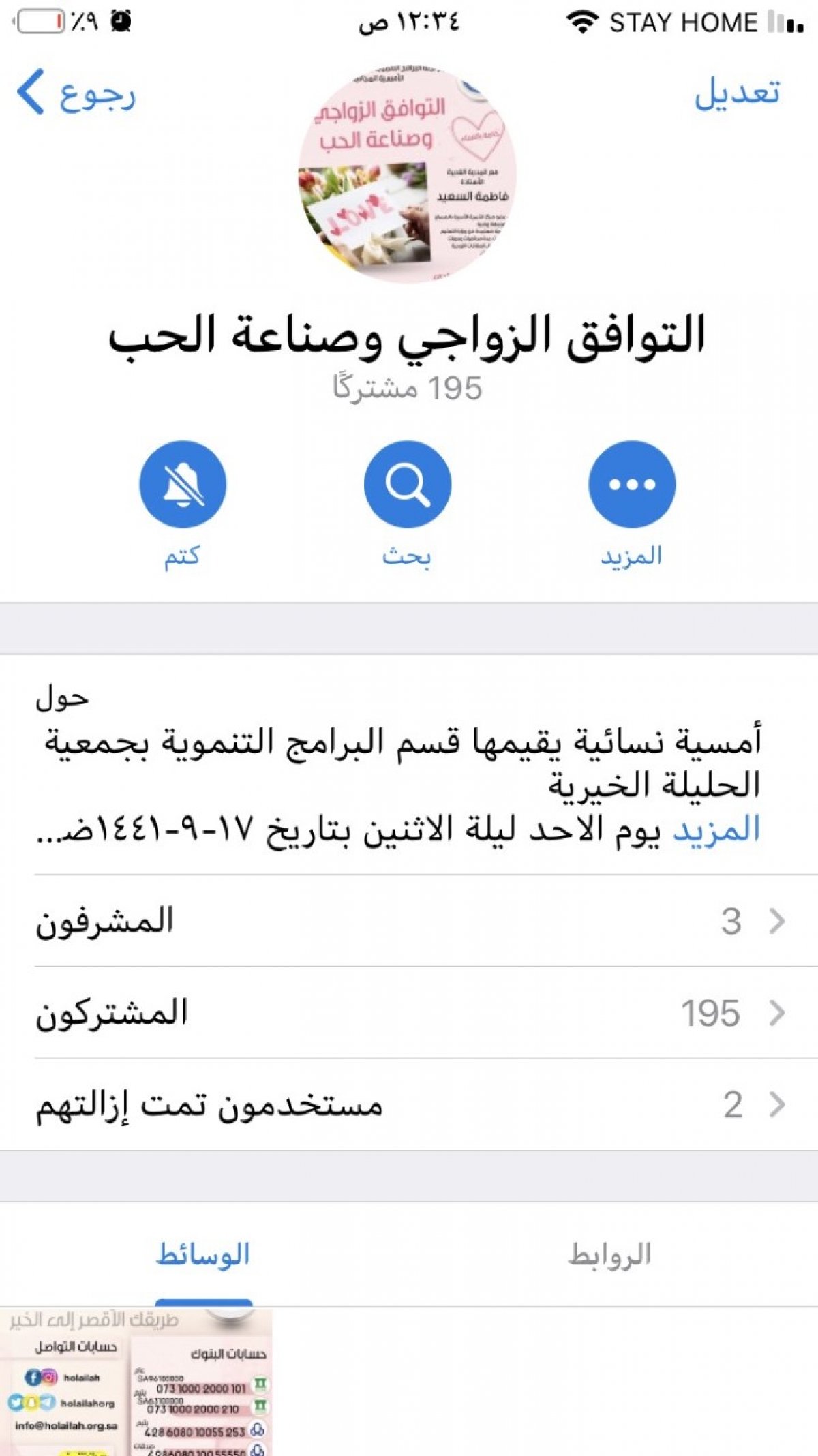Switch to the الوسائط media tab
818x1456 pixels.
click(203, 1255)
